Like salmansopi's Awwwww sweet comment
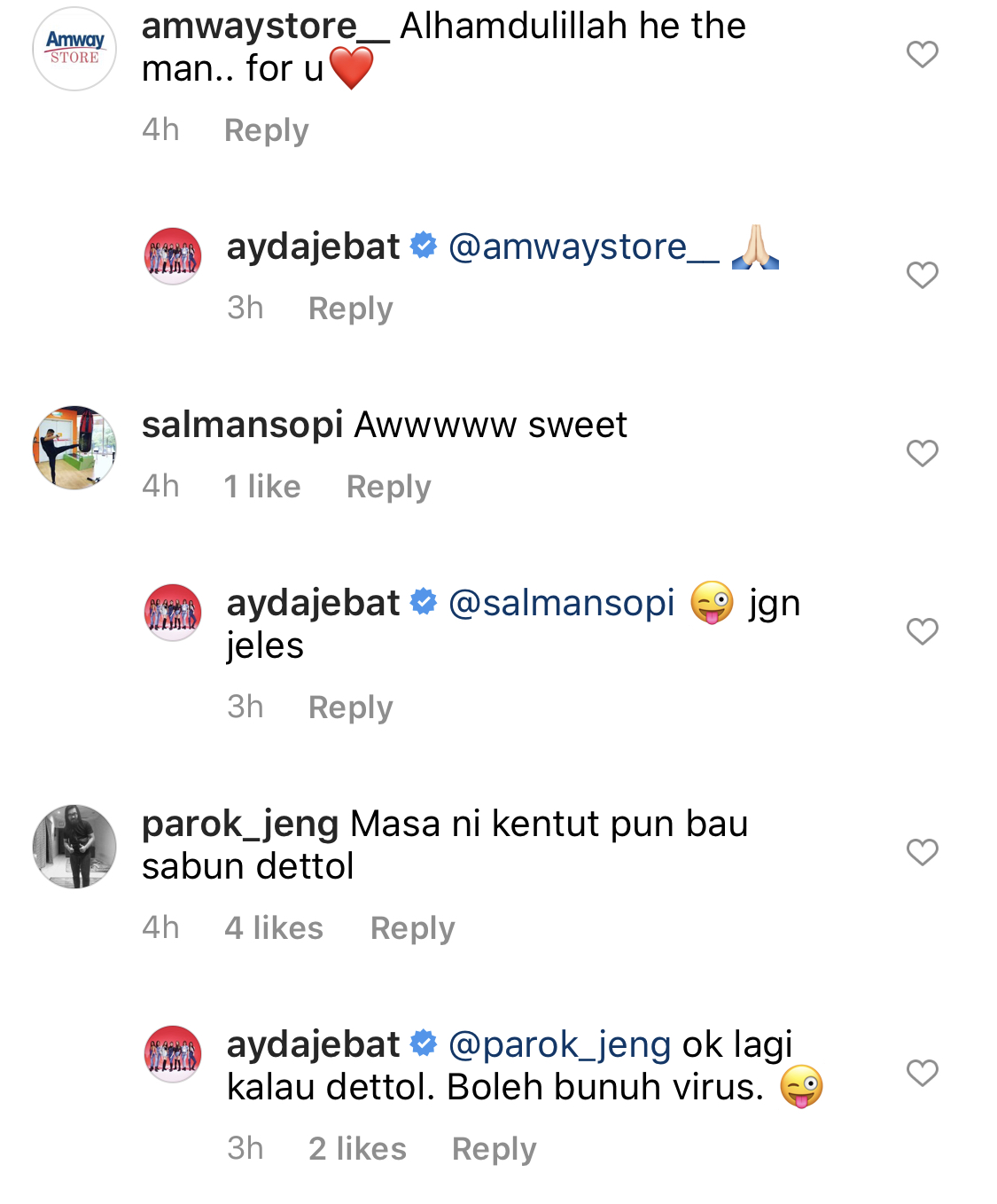 coord(923,454)
